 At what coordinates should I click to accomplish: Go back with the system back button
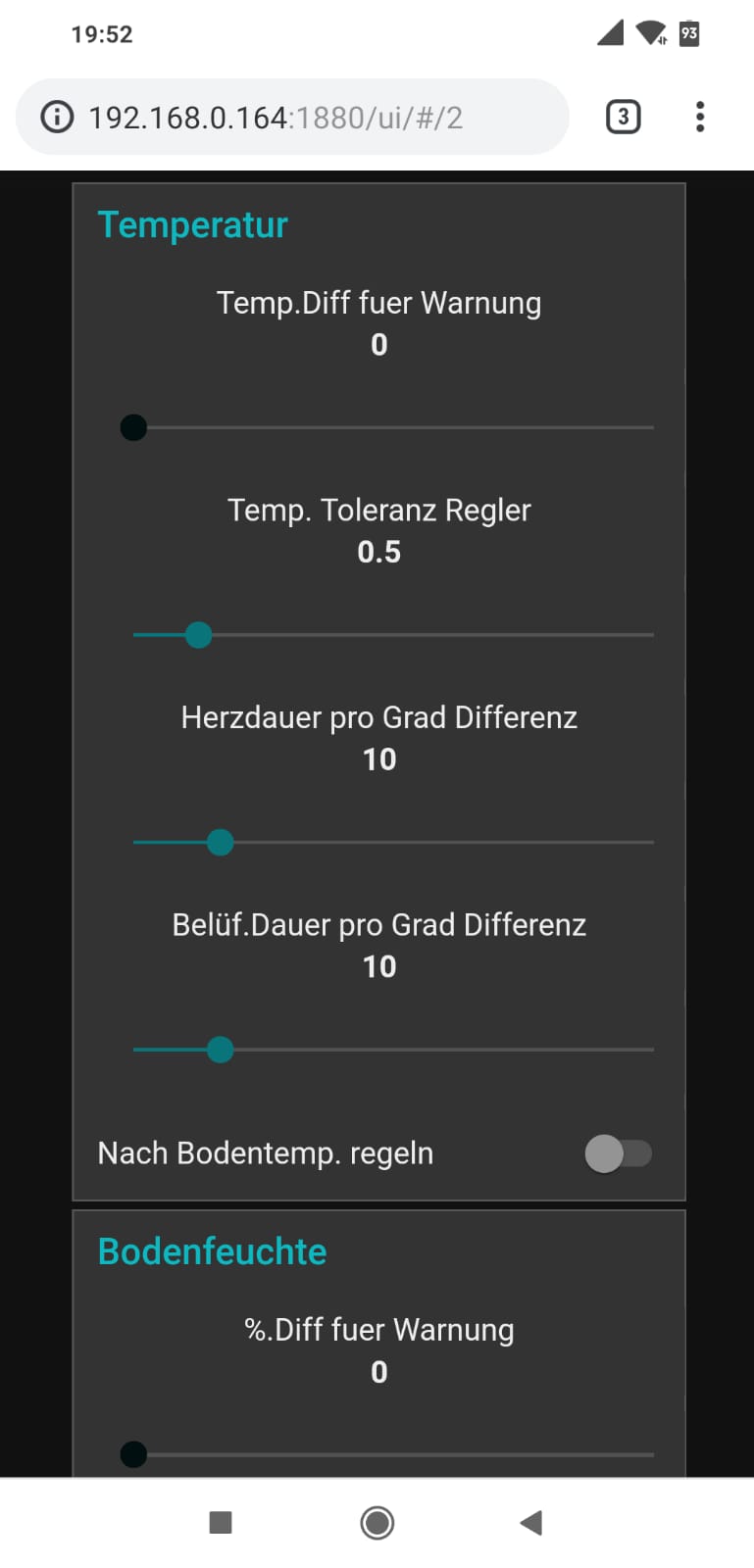pyautogui.click(x=530, y=1522)
